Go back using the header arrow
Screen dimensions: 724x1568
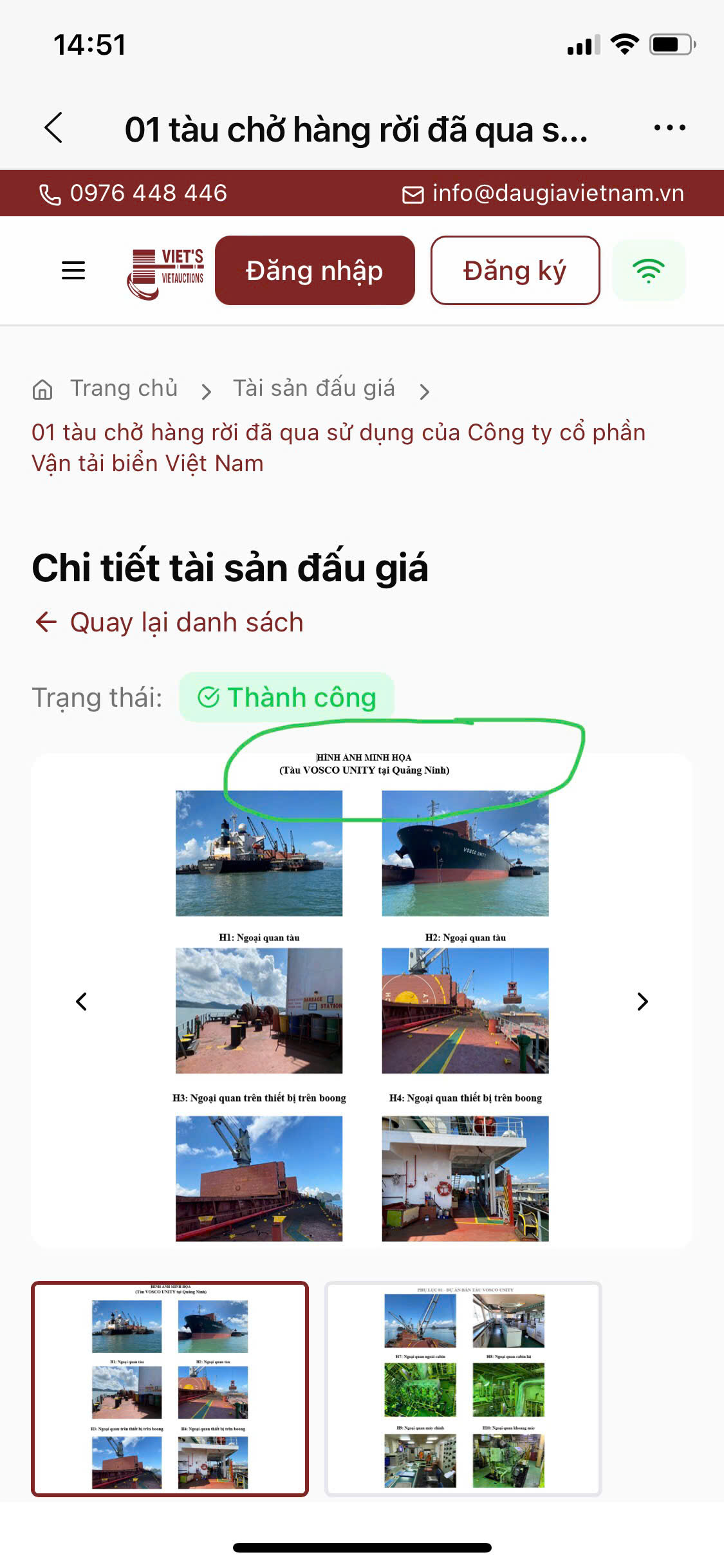coord(54,128)
